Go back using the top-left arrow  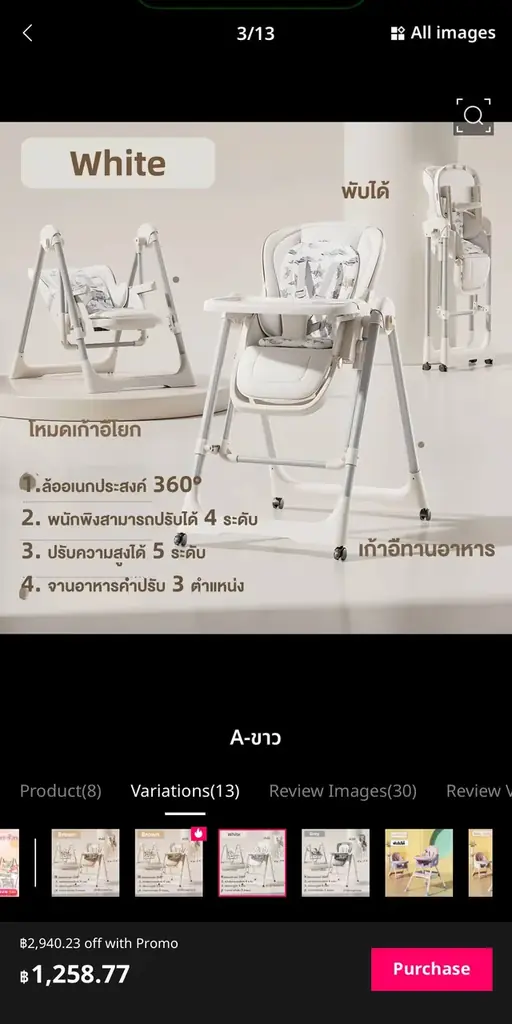pyautogui.click(x=27, y=33)
